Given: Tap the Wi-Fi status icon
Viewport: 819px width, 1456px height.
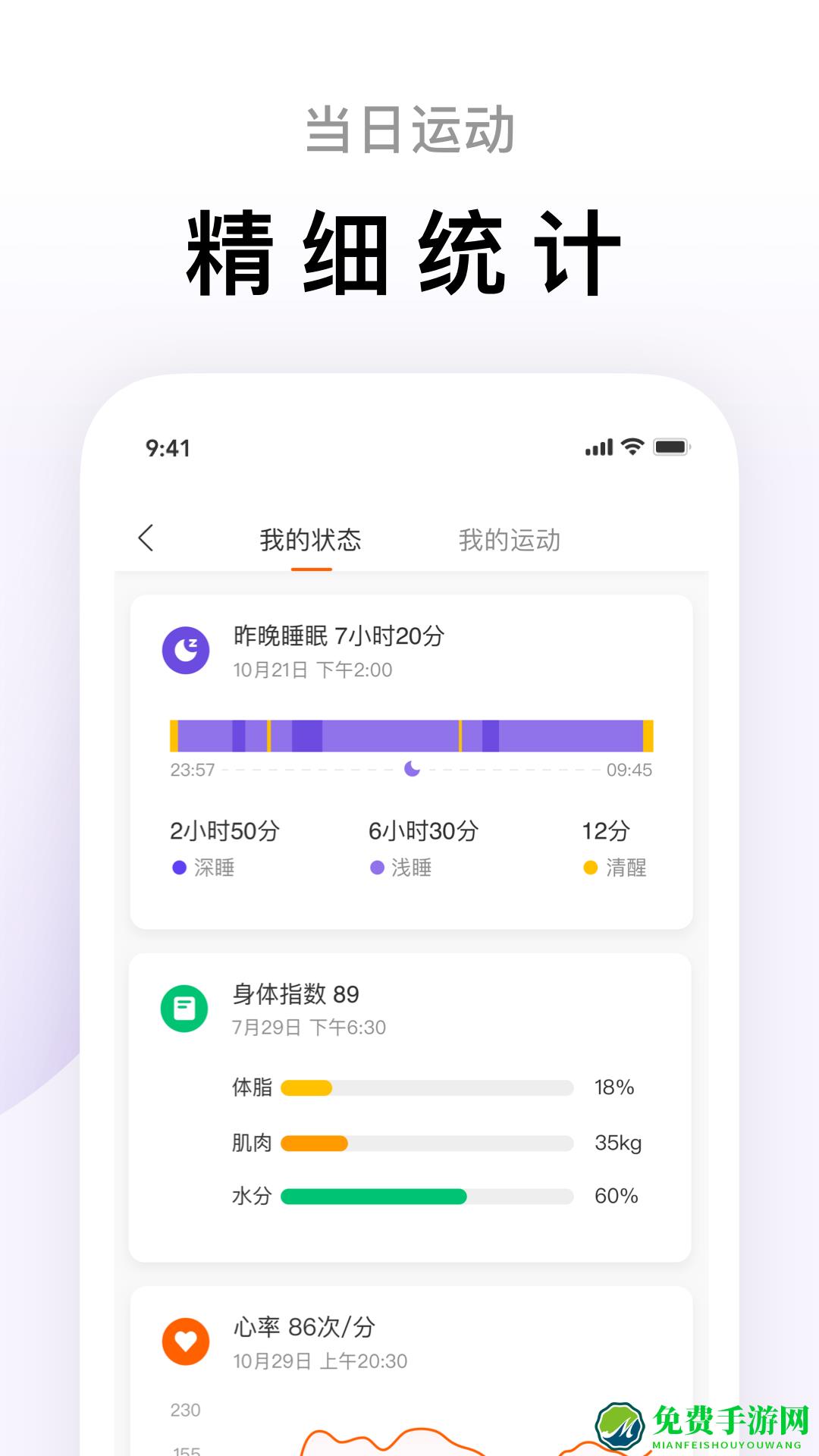Looking at the screenshot, I should coord(631,447).
